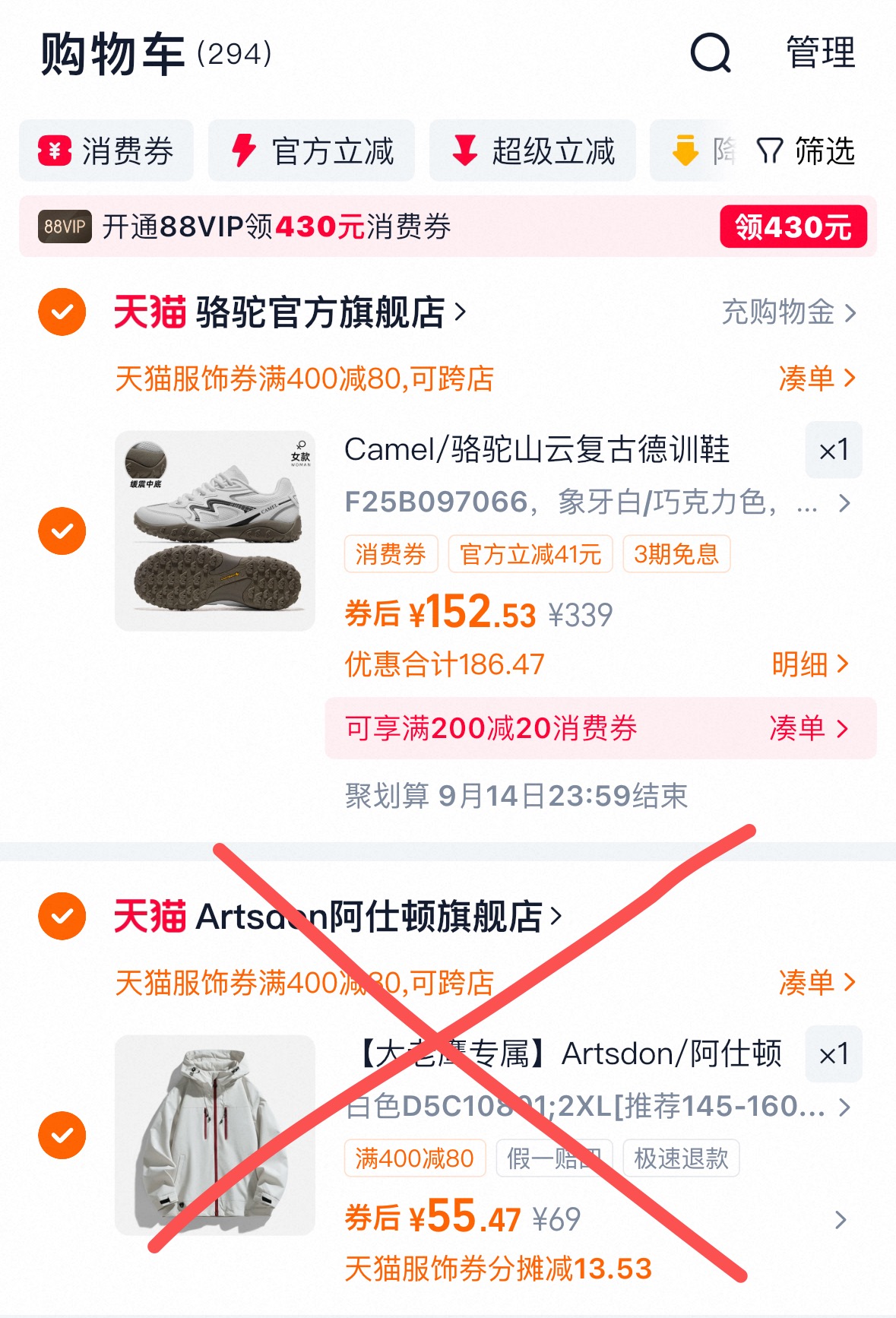Select the 消费券 filter chip
The image size is (896, 1318).
point(106,150)
